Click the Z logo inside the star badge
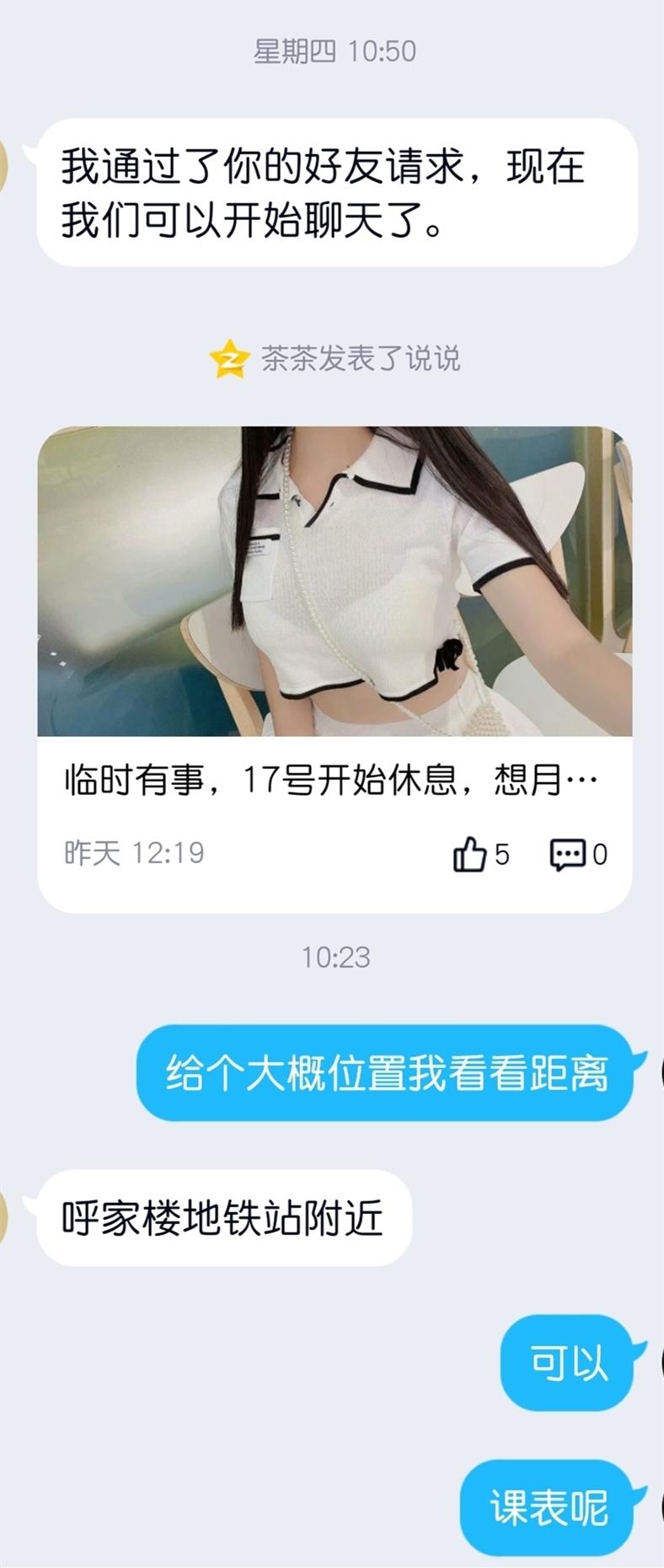Image resolution: width=664 pixels, height=1568 pixels. pyautogui.click(x=228, y=357)
